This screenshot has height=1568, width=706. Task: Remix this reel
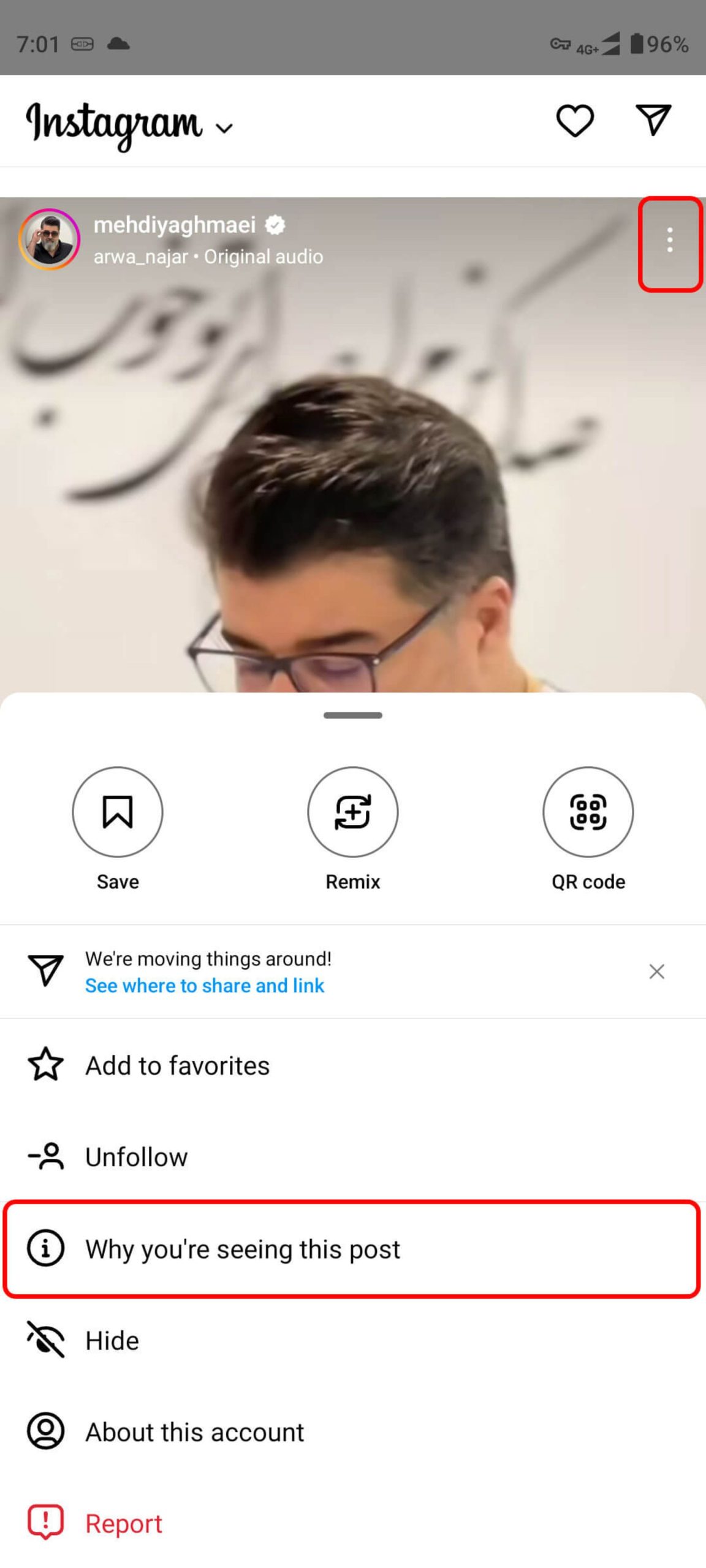pos(352,812)
